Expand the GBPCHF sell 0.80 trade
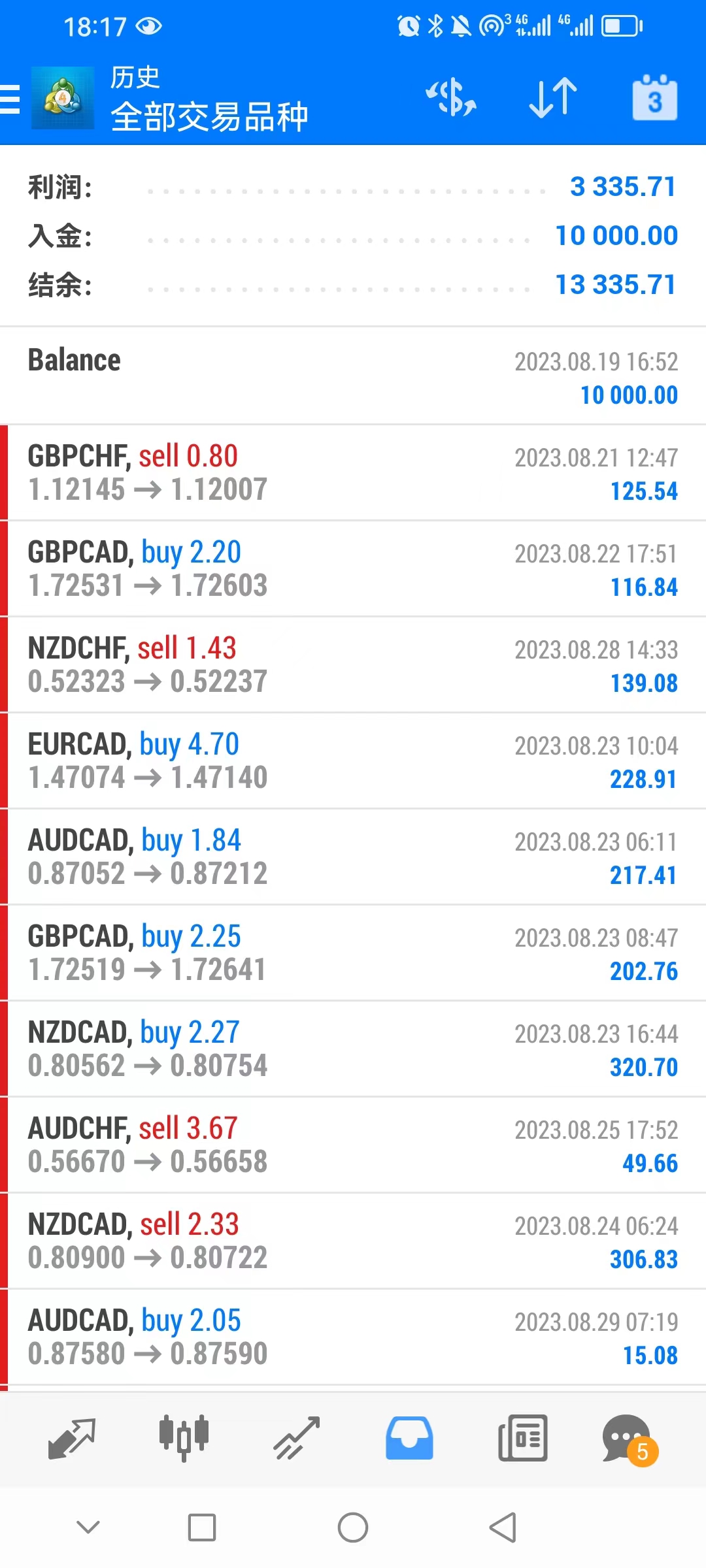706x1568 pixels. coord(353,473)
